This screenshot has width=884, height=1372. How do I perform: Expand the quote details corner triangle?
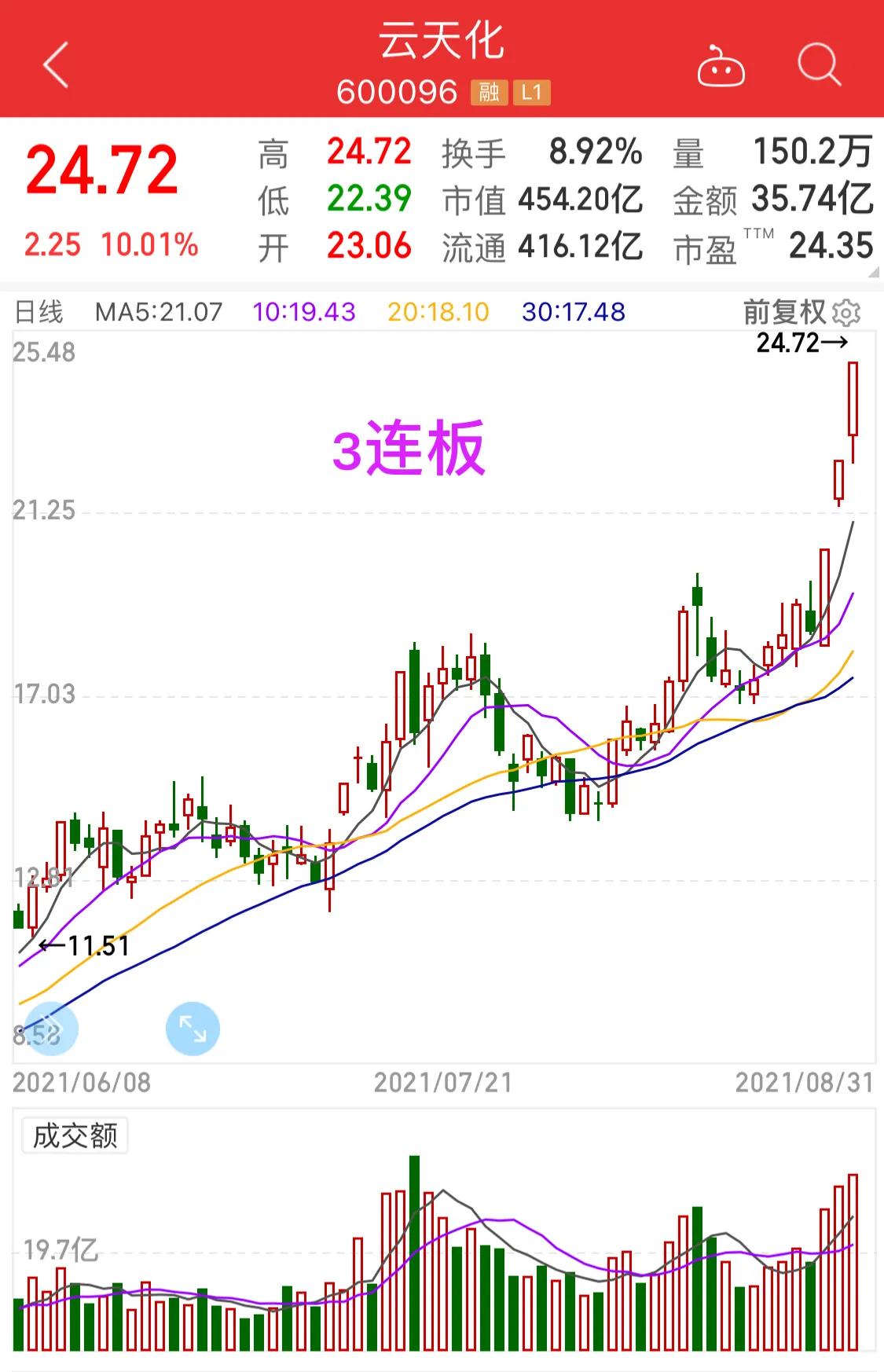coord(873,272)
